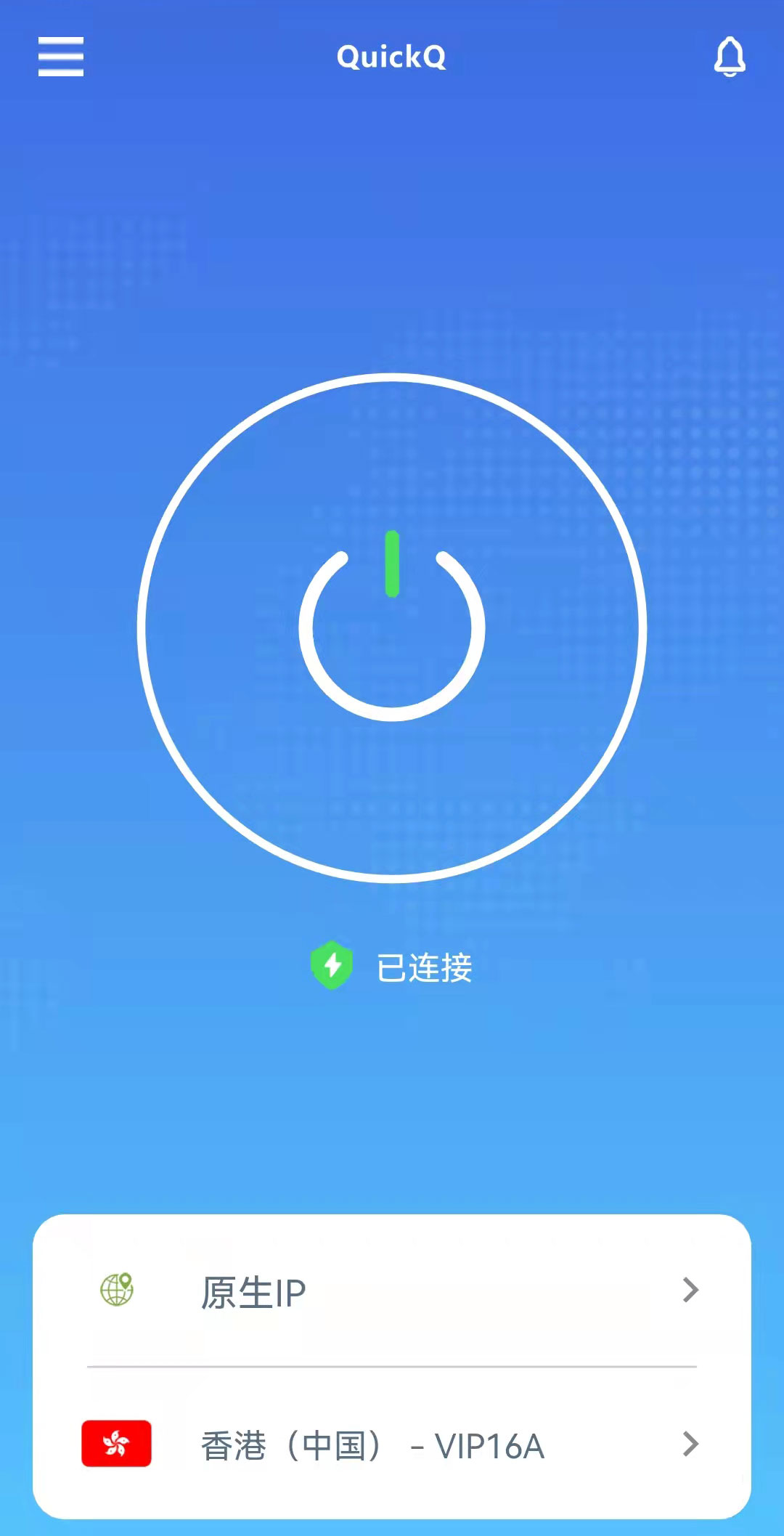Open the 原生IP option row

click(x=392, y=1292)
